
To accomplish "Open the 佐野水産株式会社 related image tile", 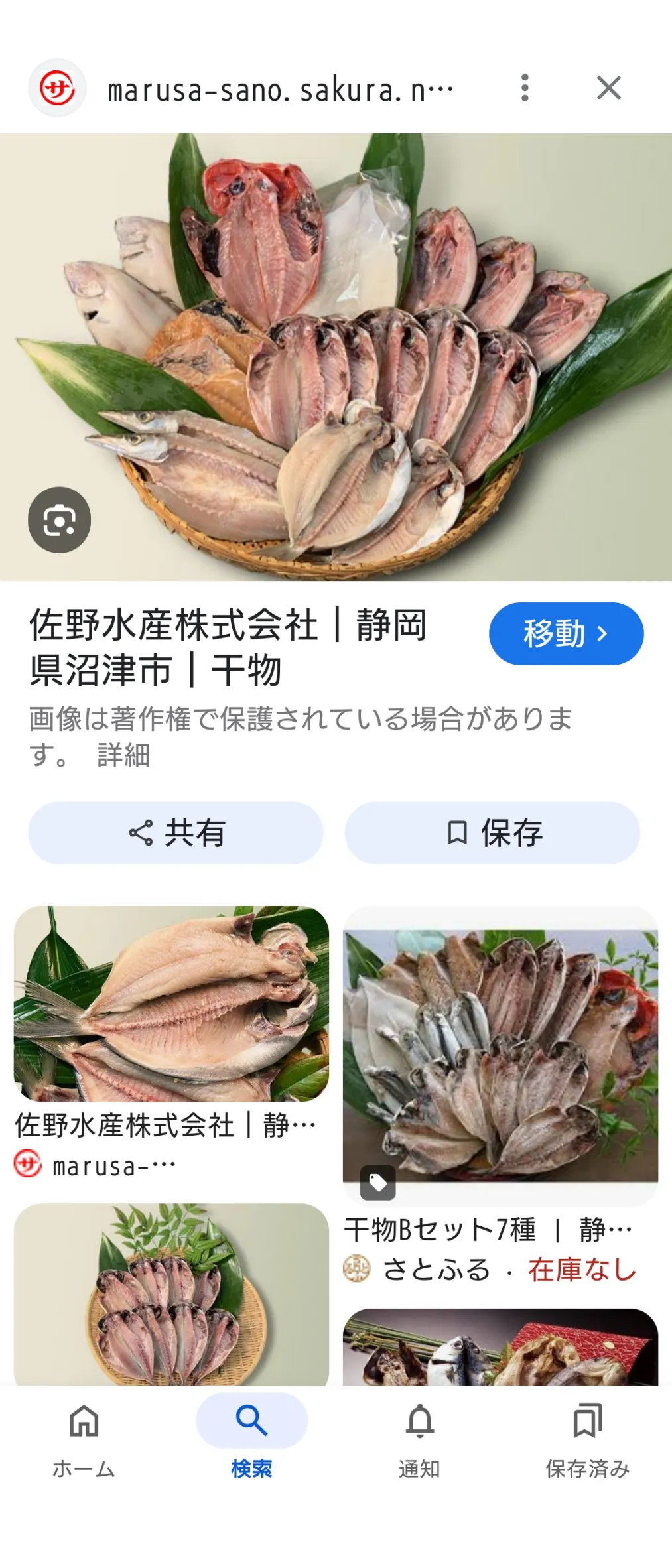I will point(171,1004).
